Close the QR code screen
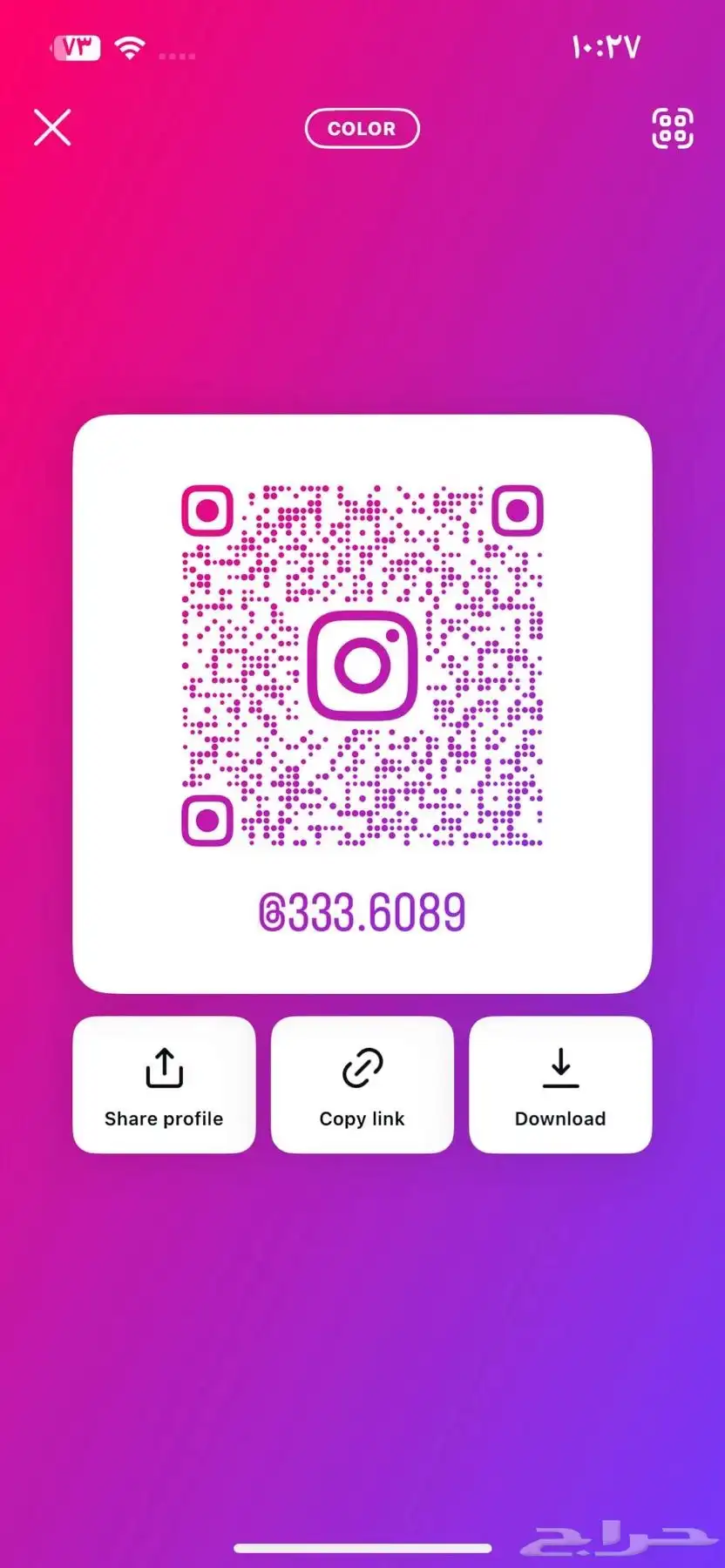Image resolution: width=725 pixels, height=1568 pixels. (x=52, y=128)
